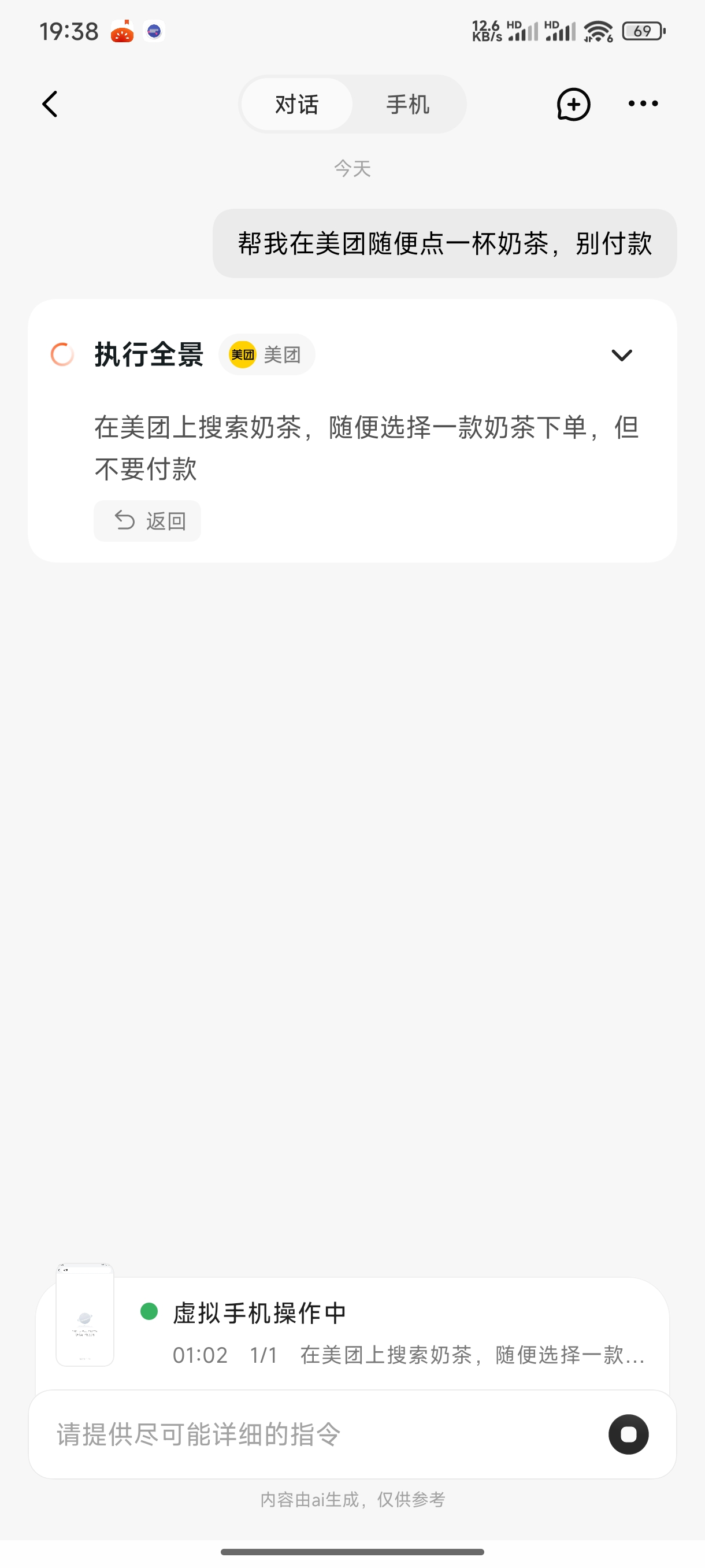Viewport: 705px width, 1568px height.
Task: Focus the 请提供尽可能详细的指令 input field
Action: [243, 1435]
